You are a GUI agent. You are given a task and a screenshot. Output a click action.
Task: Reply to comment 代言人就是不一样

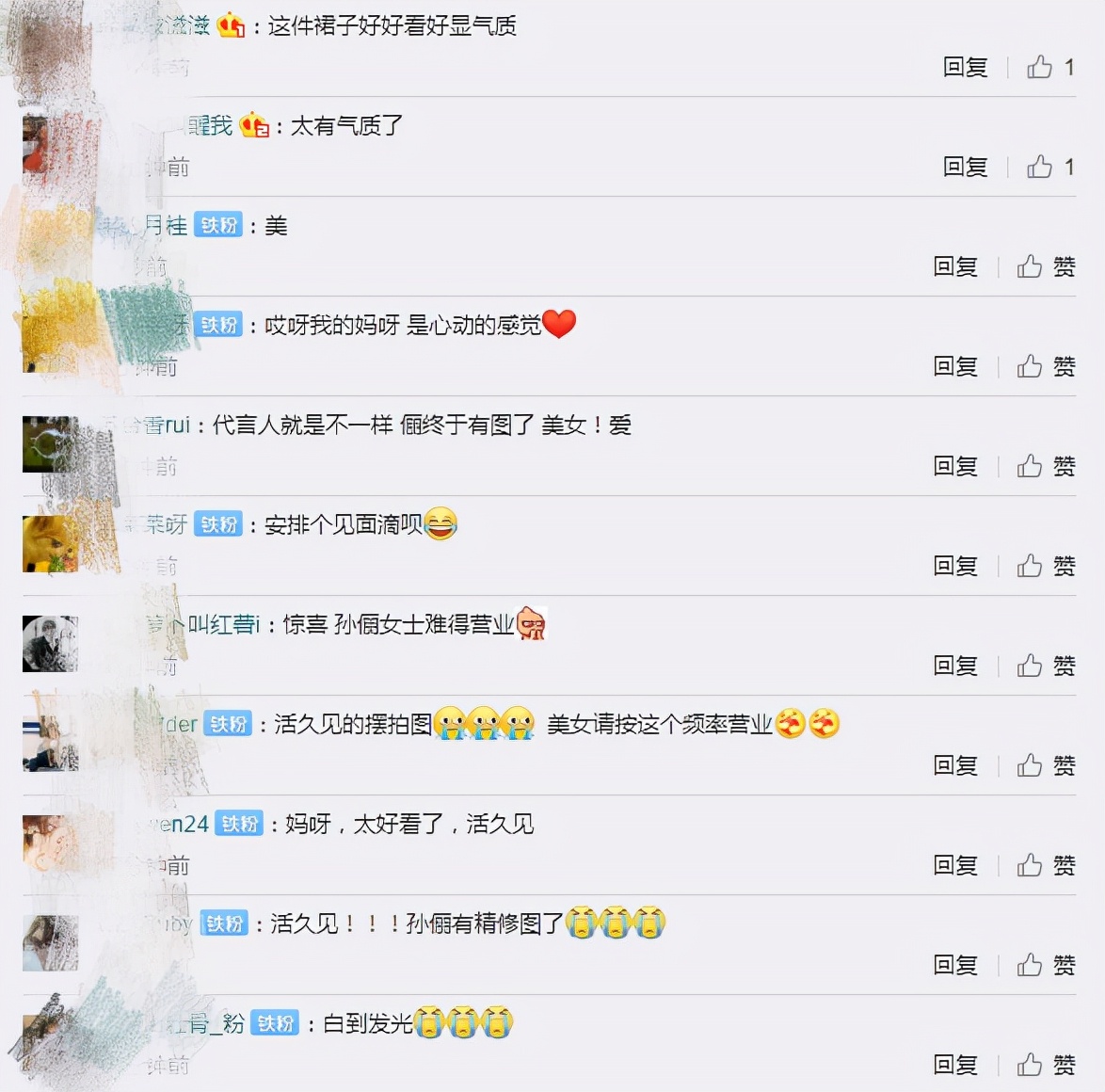pyautogui.click(x=955, y=466)
